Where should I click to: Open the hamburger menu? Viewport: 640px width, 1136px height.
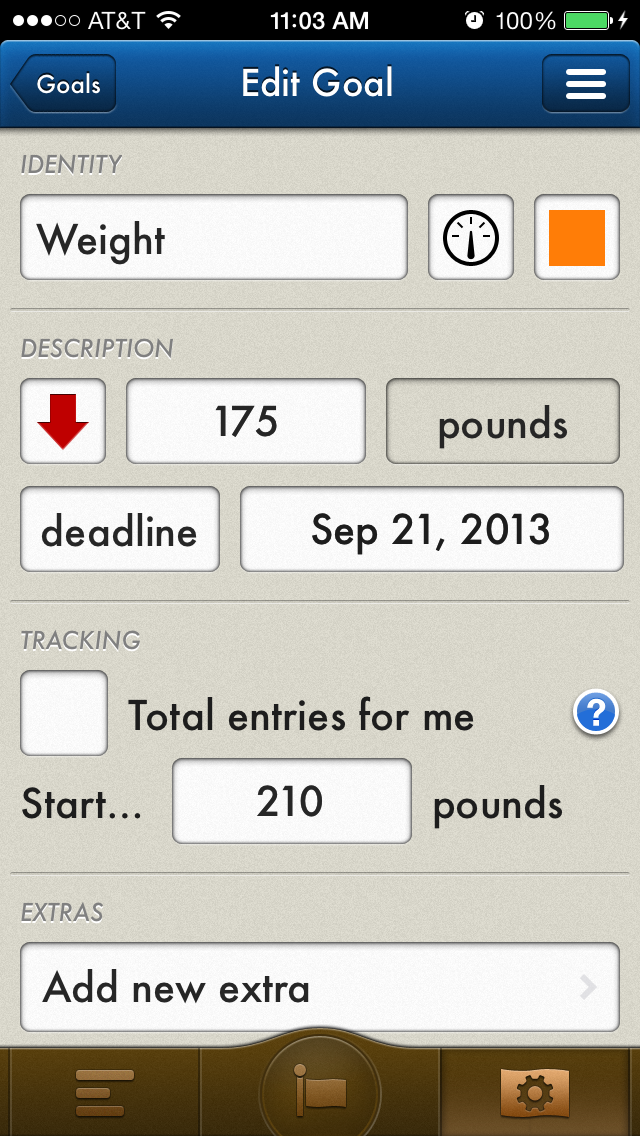point(586,84)
